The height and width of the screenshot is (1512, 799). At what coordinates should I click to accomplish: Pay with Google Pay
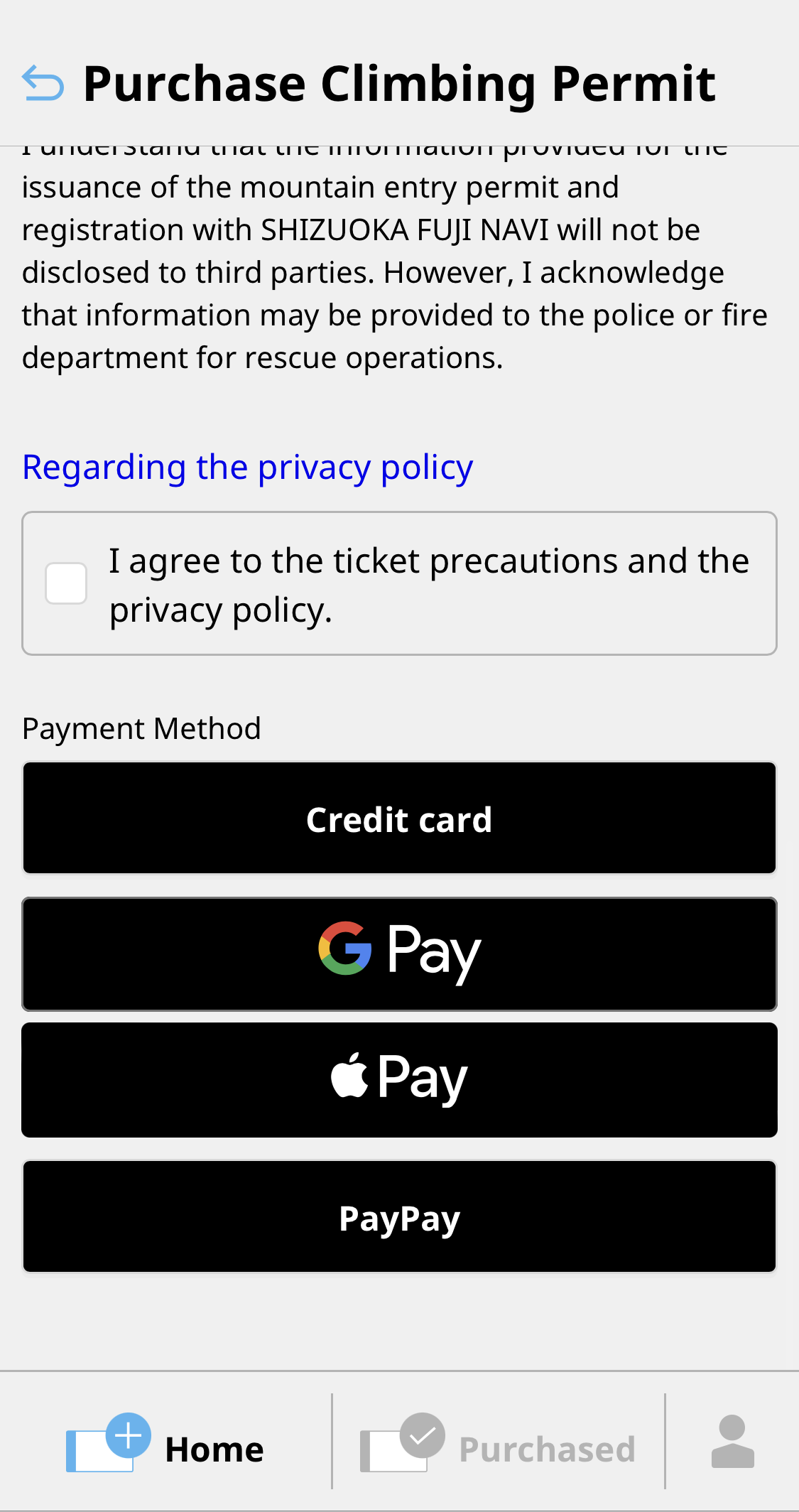click(399, 954)
